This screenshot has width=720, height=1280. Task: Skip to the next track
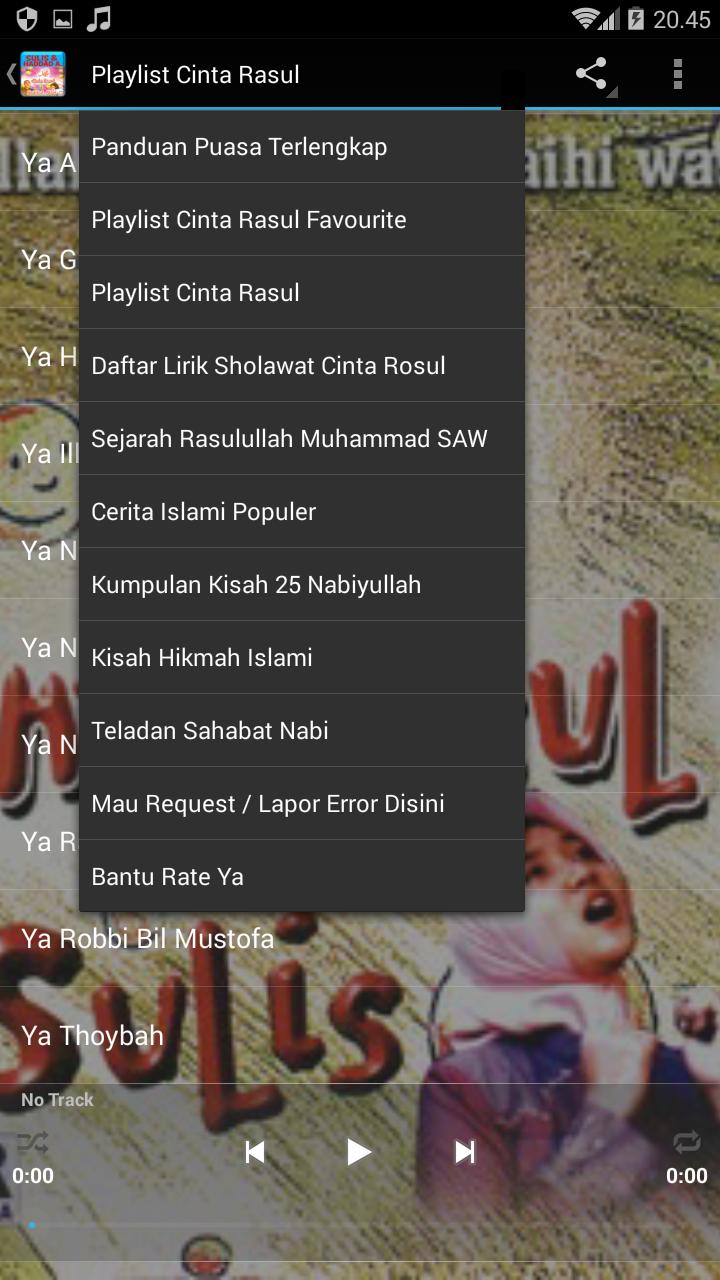click(464, 1152)
